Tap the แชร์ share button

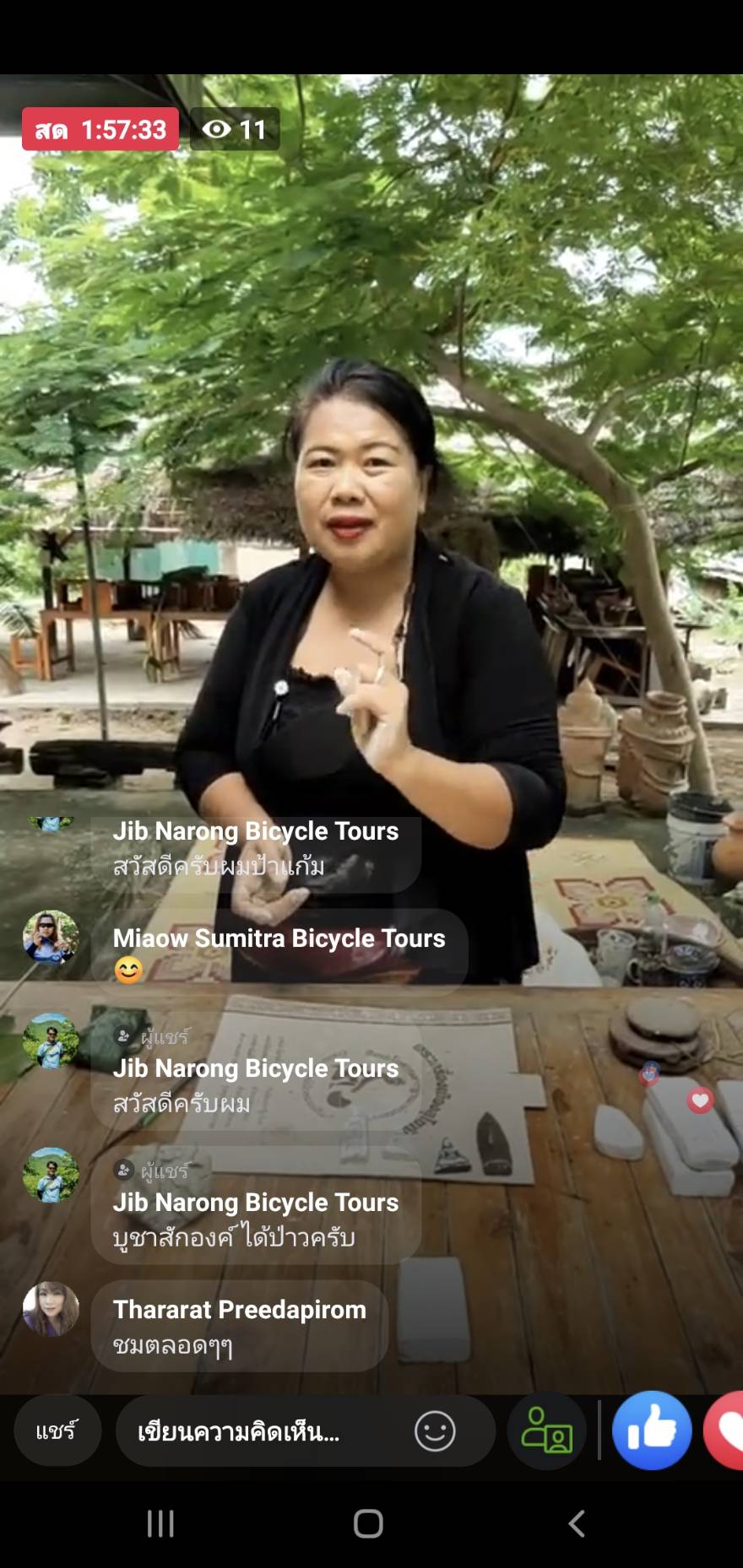pyautogui.click(x=57, y=1431)
